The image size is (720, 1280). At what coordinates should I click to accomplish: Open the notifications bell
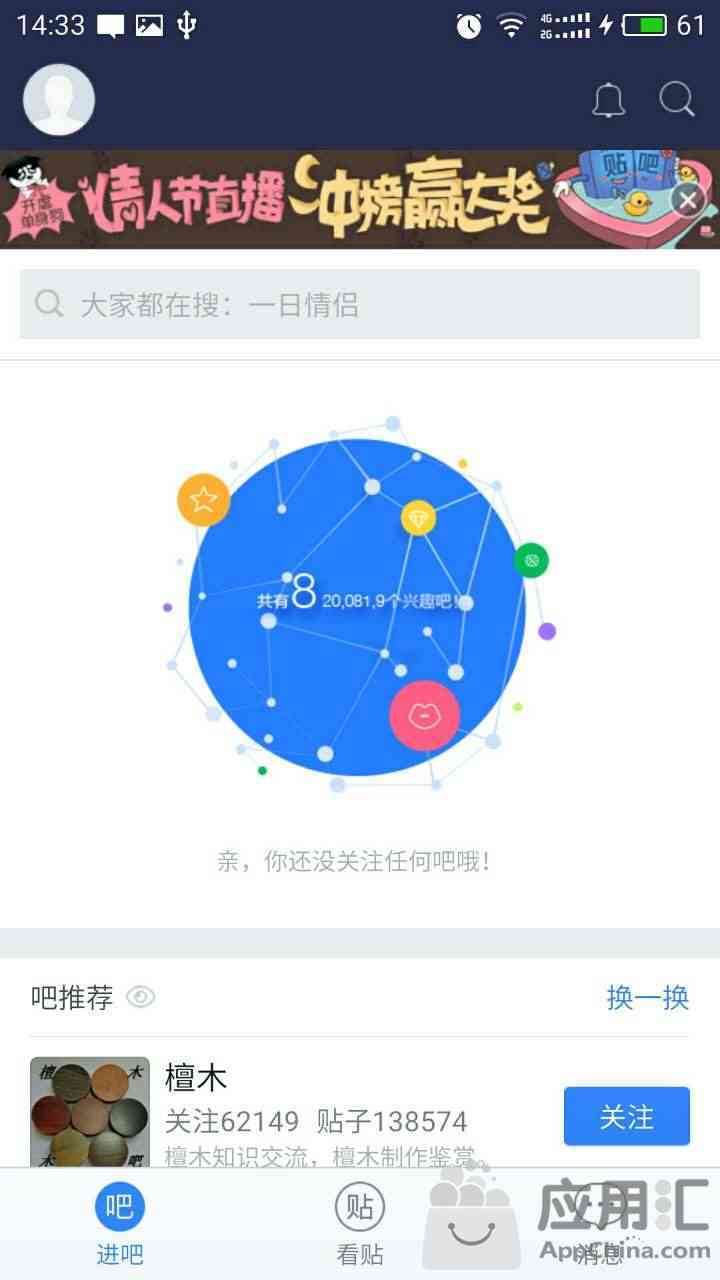pyautogui.click(x=609, y=100)
